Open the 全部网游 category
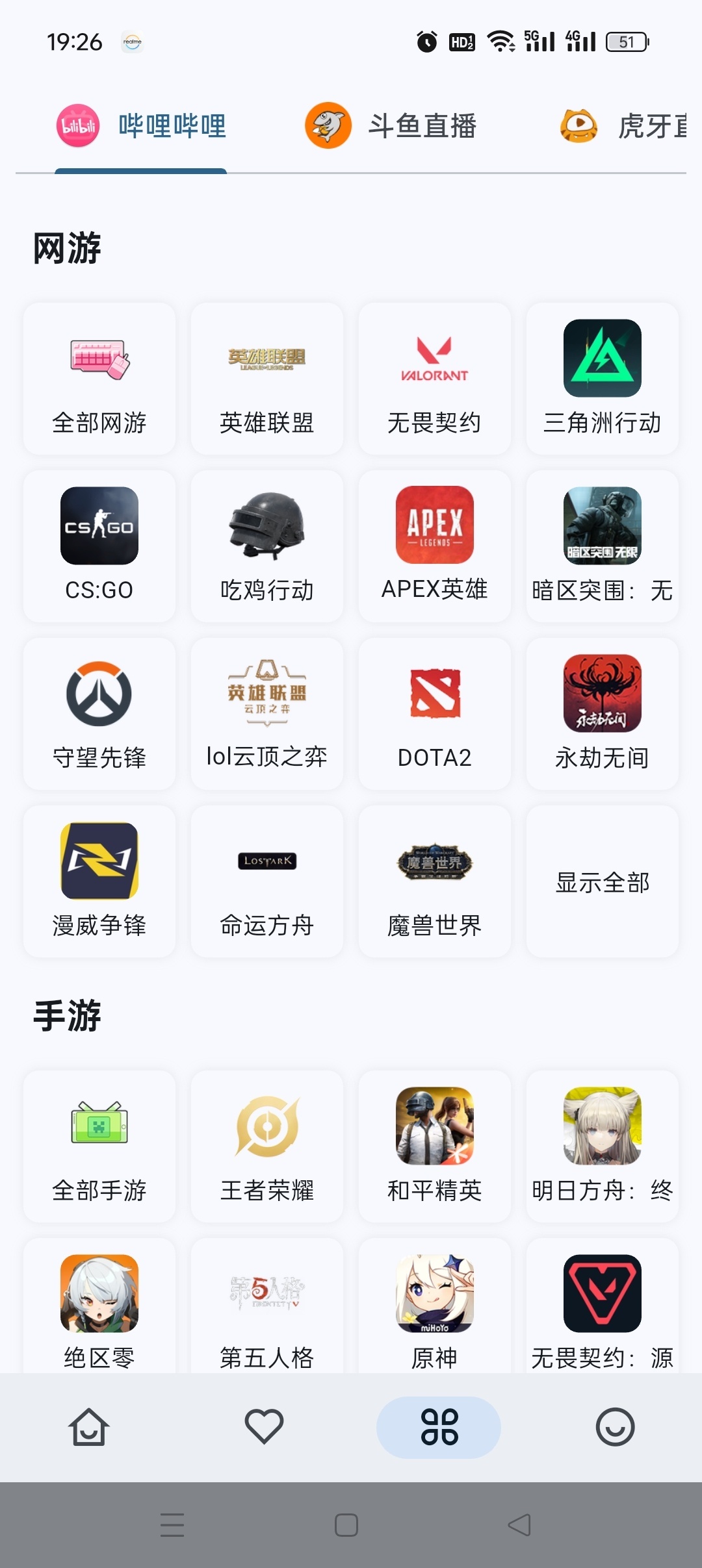The height and width of the screenshot is (1568, 702). pyautogui.click(x=99, y=379)
